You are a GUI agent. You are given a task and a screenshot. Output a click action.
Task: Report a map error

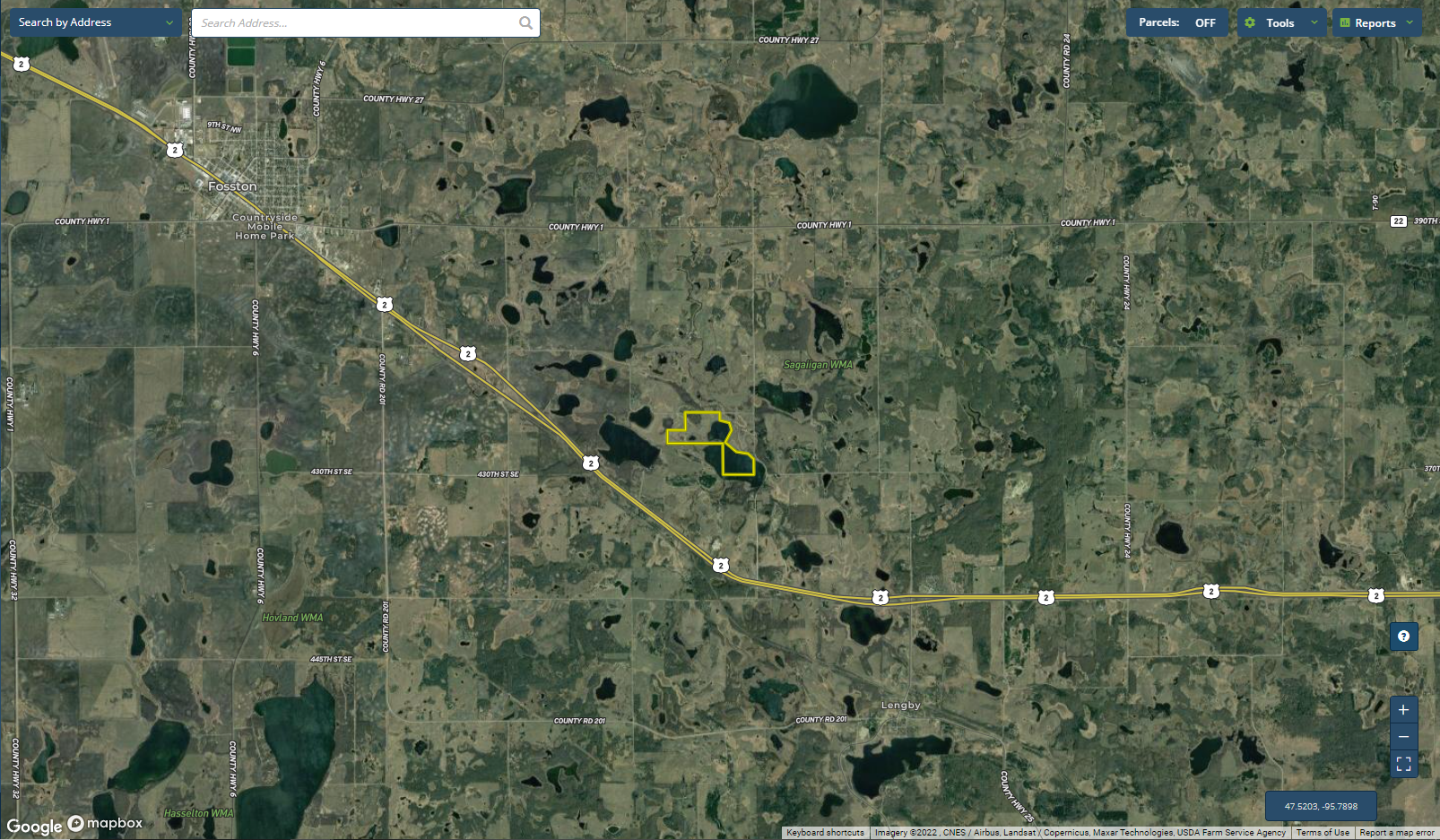(x=1396, y=833)
